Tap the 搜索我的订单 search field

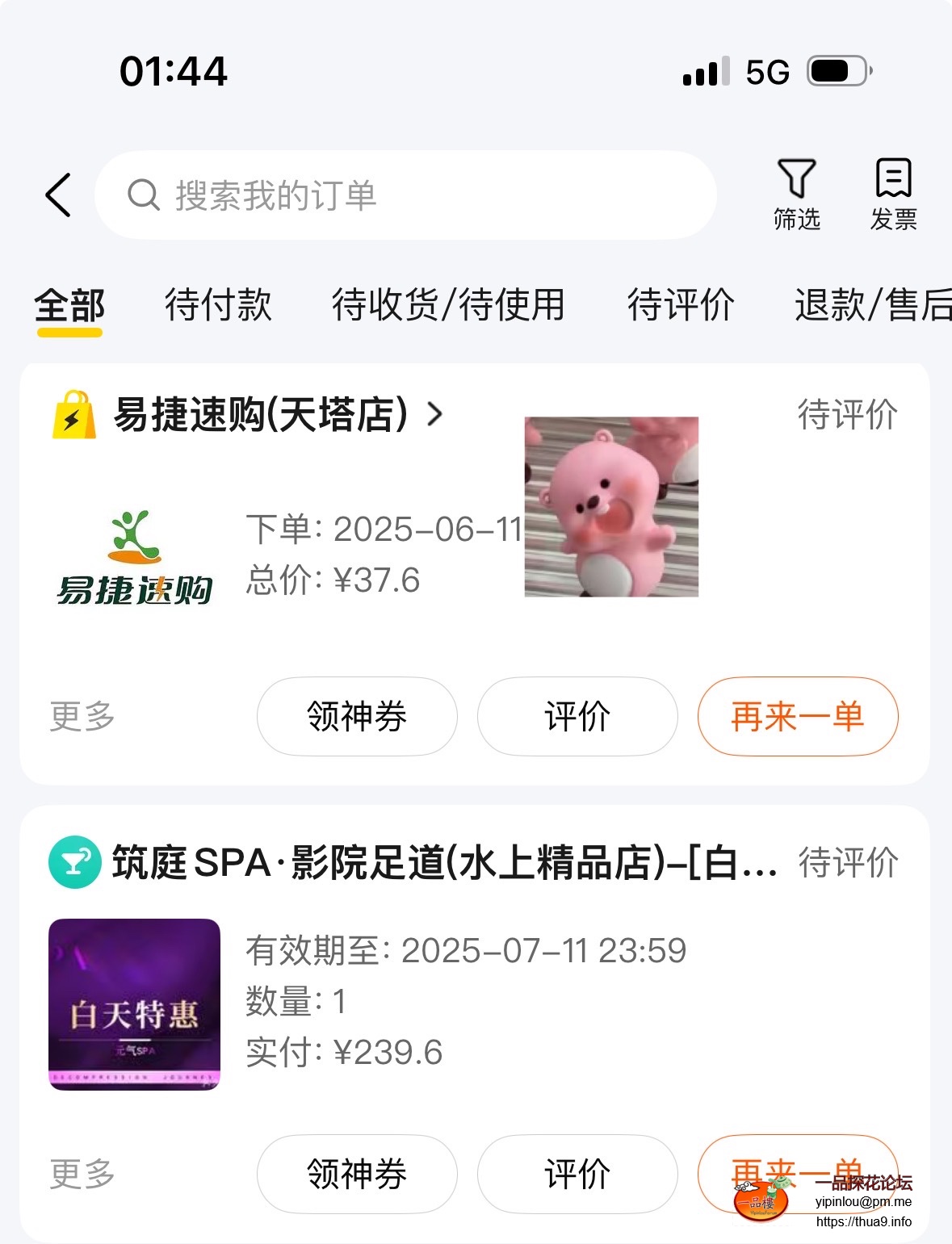click(x=405, y=195)
